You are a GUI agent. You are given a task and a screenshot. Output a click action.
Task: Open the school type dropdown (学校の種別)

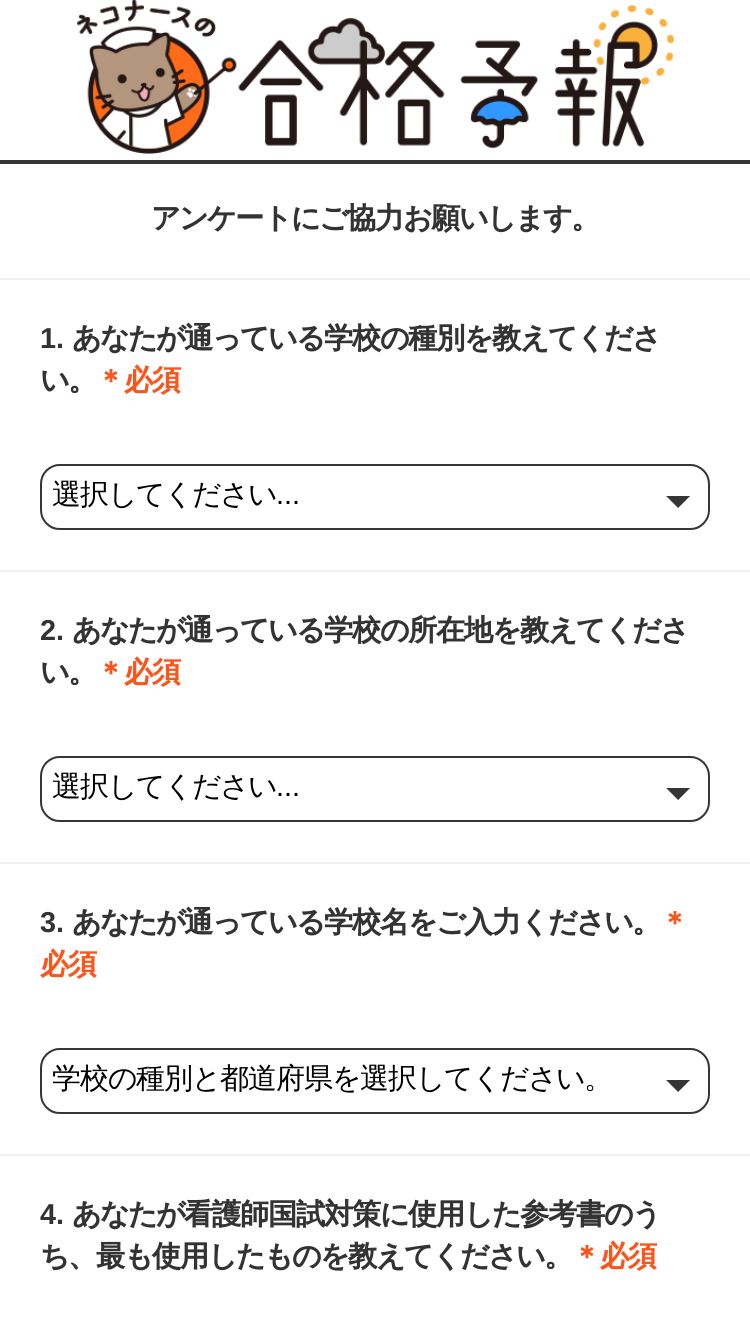pos(374,497)
